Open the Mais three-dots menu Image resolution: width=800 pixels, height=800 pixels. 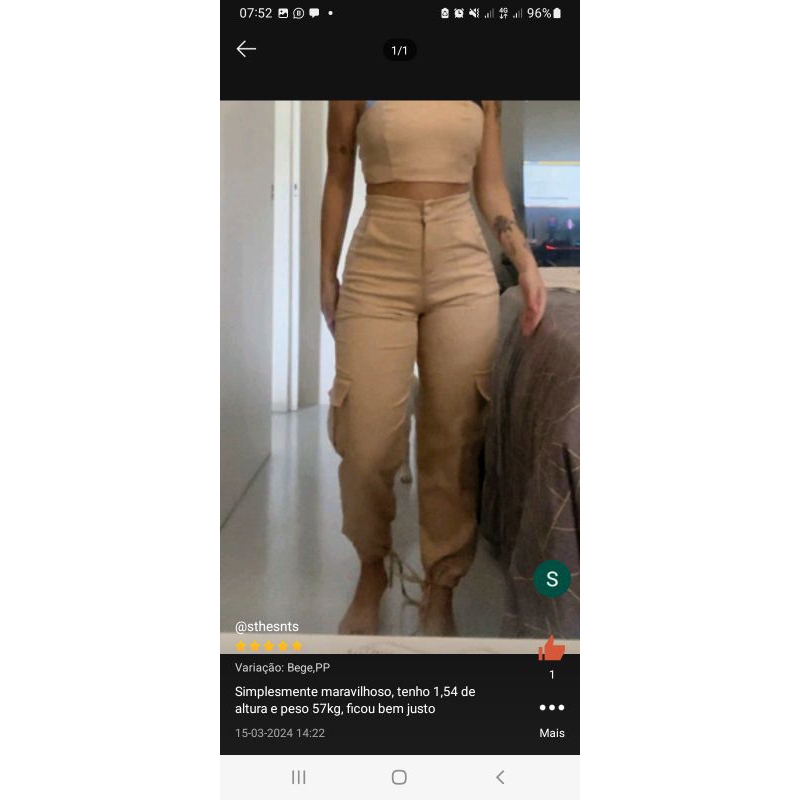point(552,708)
